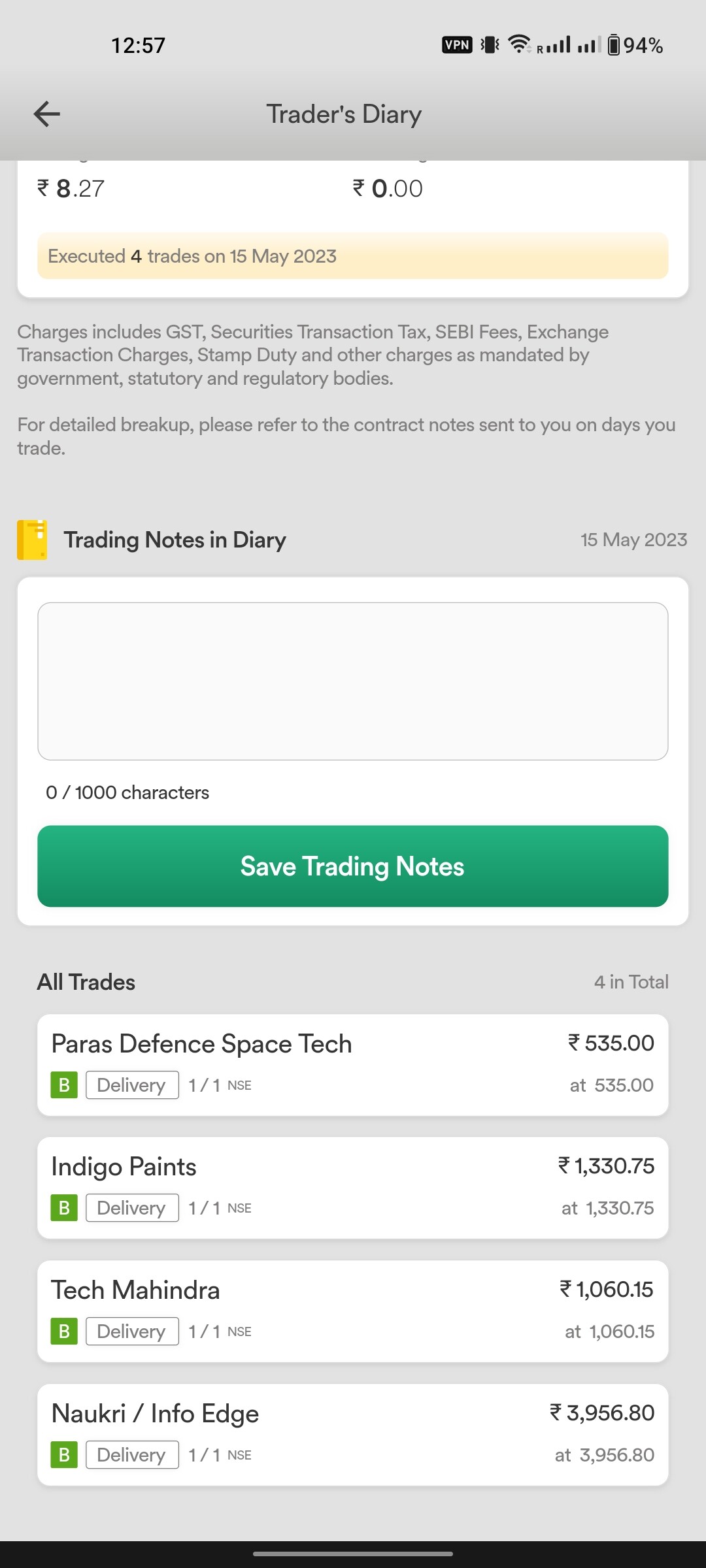Save Trading Notes
This screenshot has height=1568, width=706.
click(x=353, y=866)
